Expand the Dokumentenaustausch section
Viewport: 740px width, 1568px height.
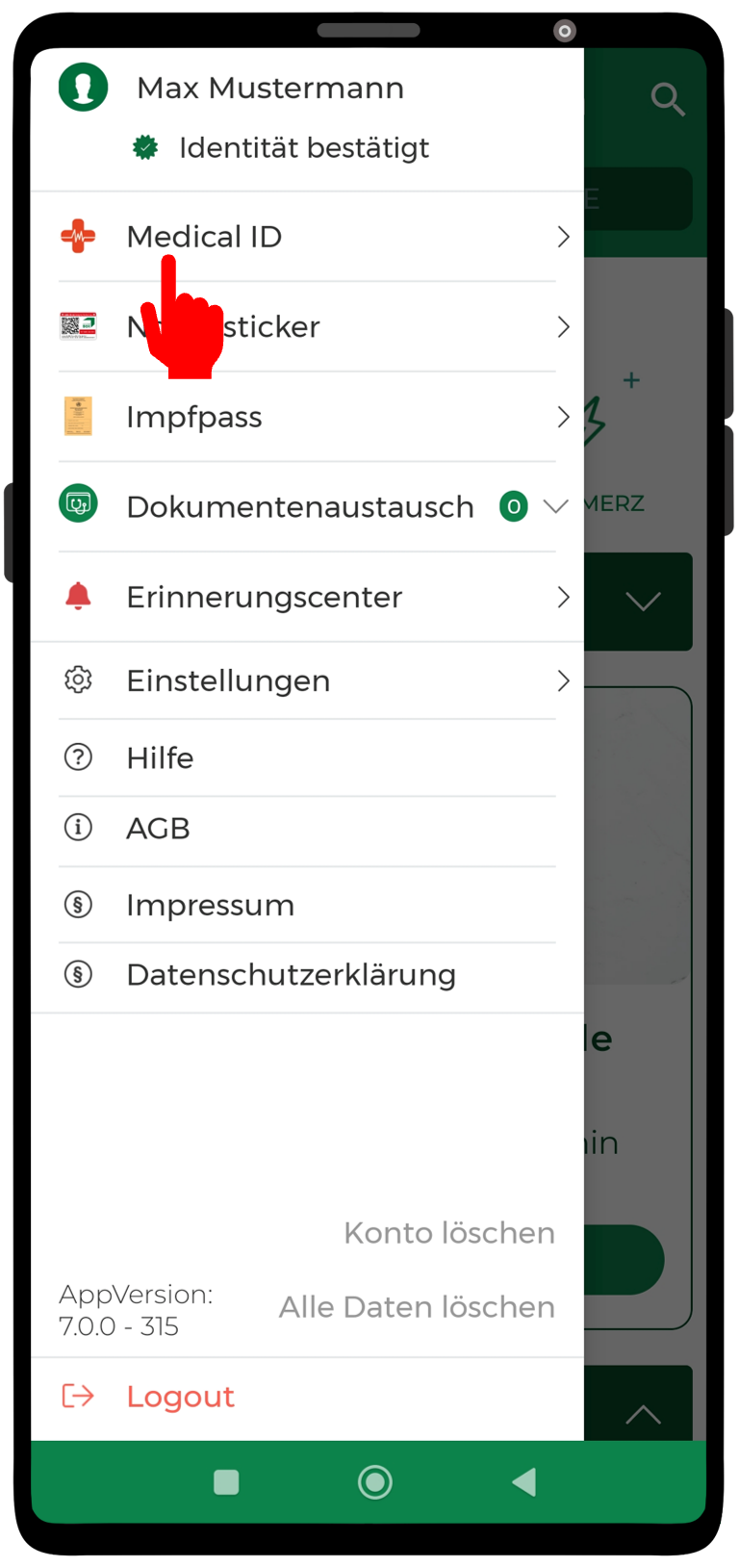point(307,506)
